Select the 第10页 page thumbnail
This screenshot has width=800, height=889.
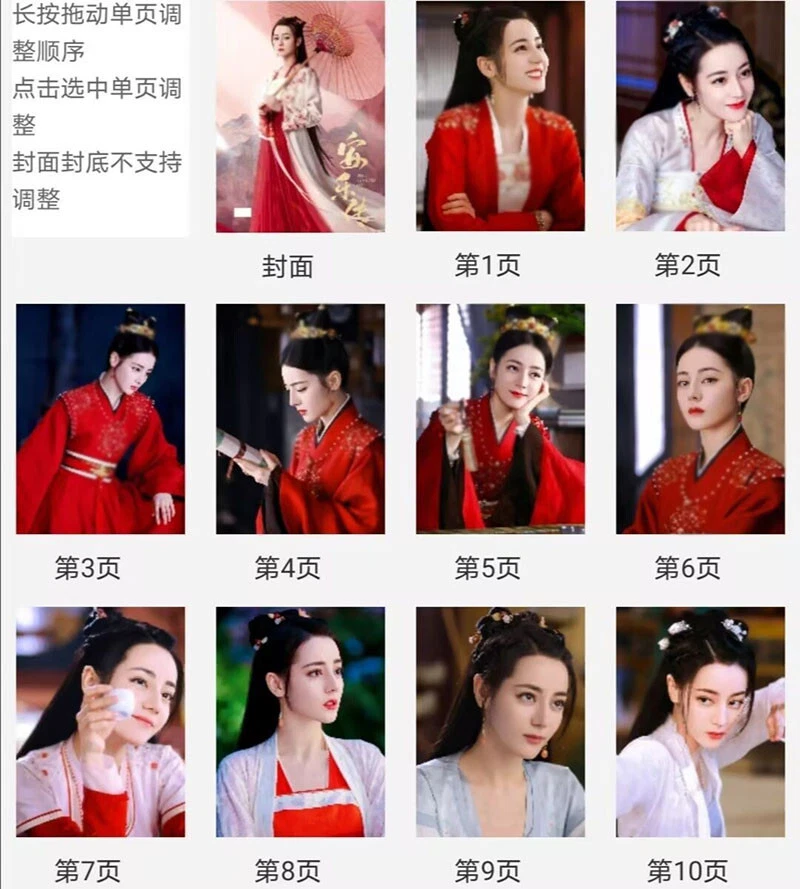pos(700,721)
